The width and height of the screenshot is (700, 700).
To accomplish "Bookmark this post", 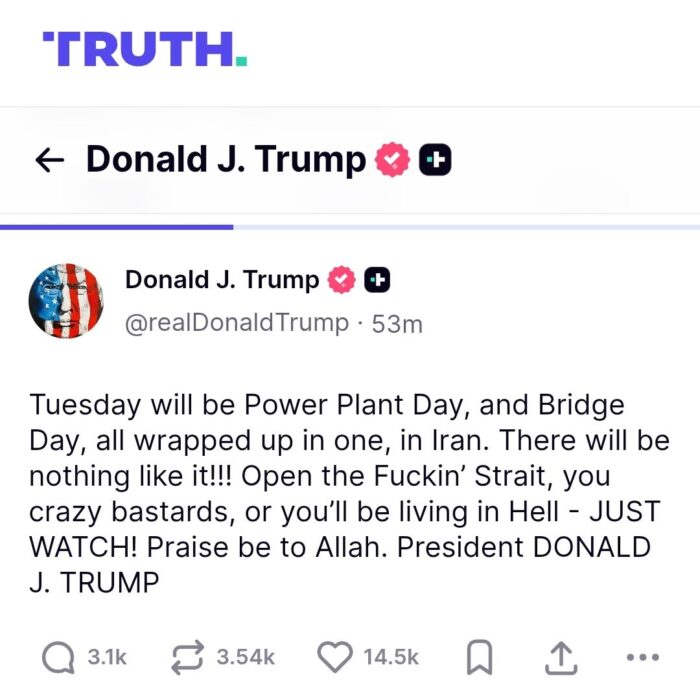I will [480, 657].
